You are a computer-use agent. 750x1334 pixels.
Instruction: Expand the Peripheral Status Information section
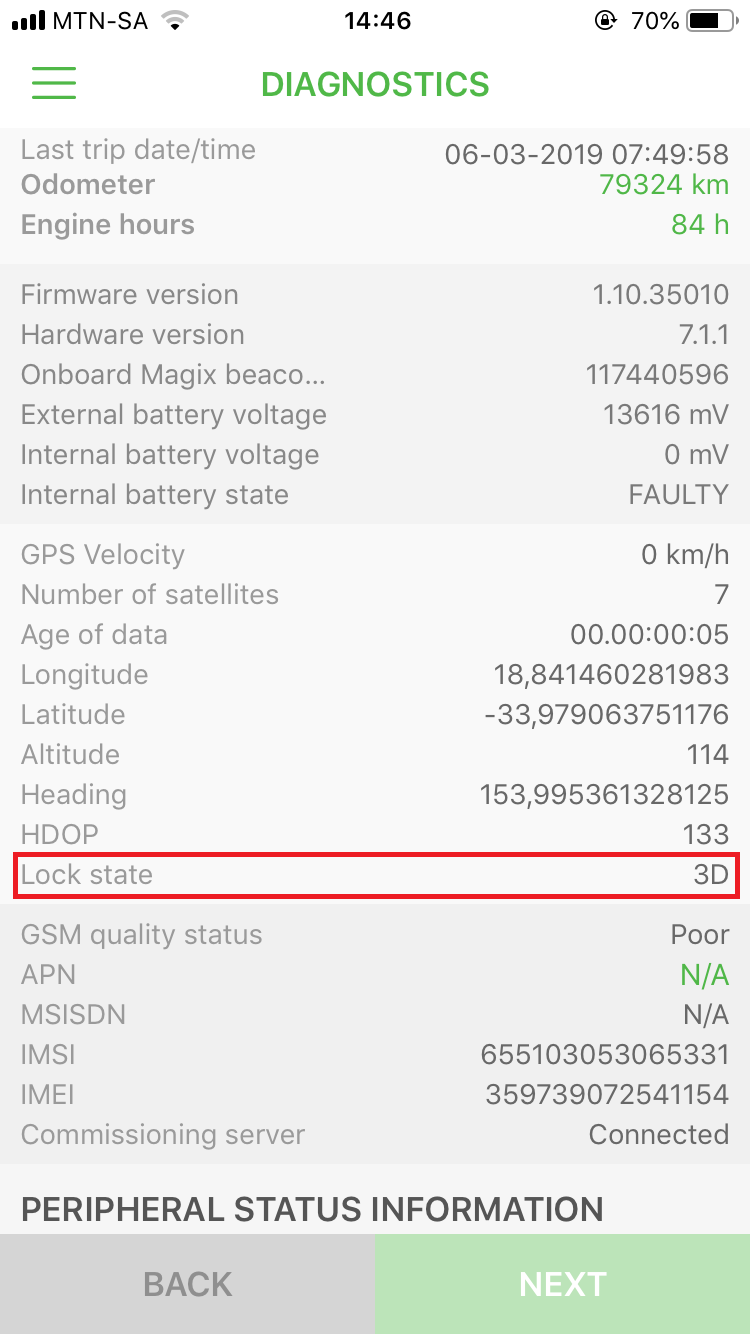(312, 1209)
